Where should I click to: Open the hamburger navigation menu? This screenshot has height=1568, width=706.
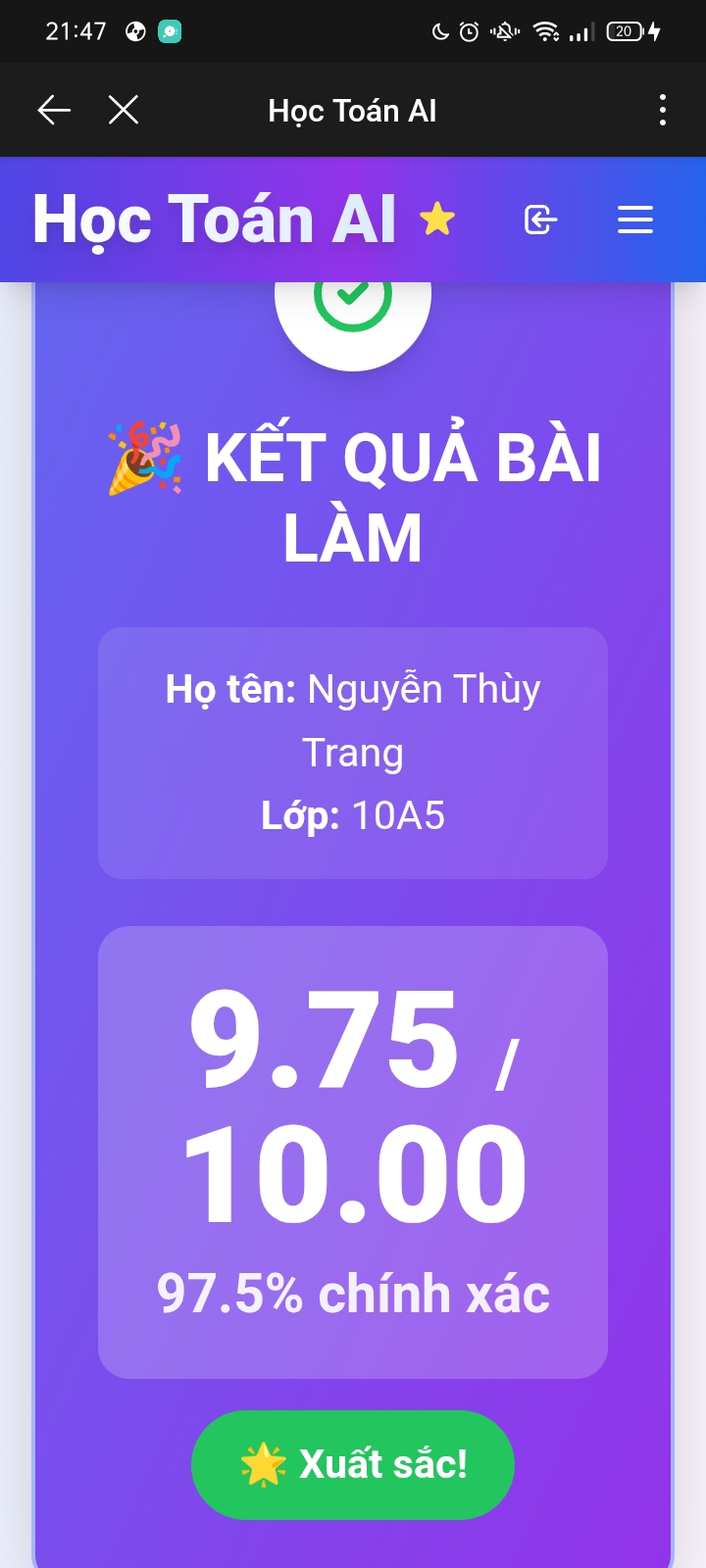[635, 220]
